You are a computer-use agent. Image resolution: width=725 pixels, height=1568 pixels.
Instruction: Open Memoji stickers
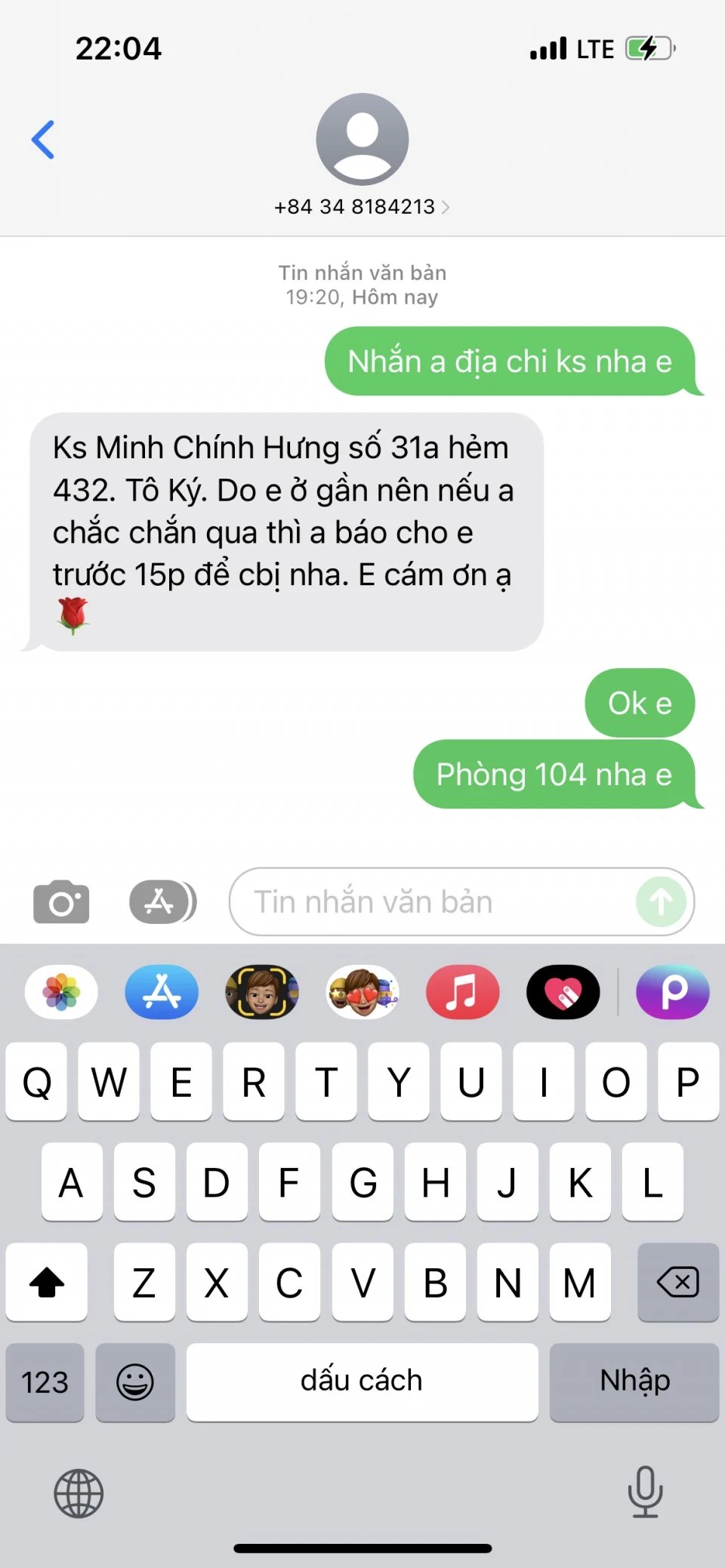pyautogui.click(x=362, y=992)
